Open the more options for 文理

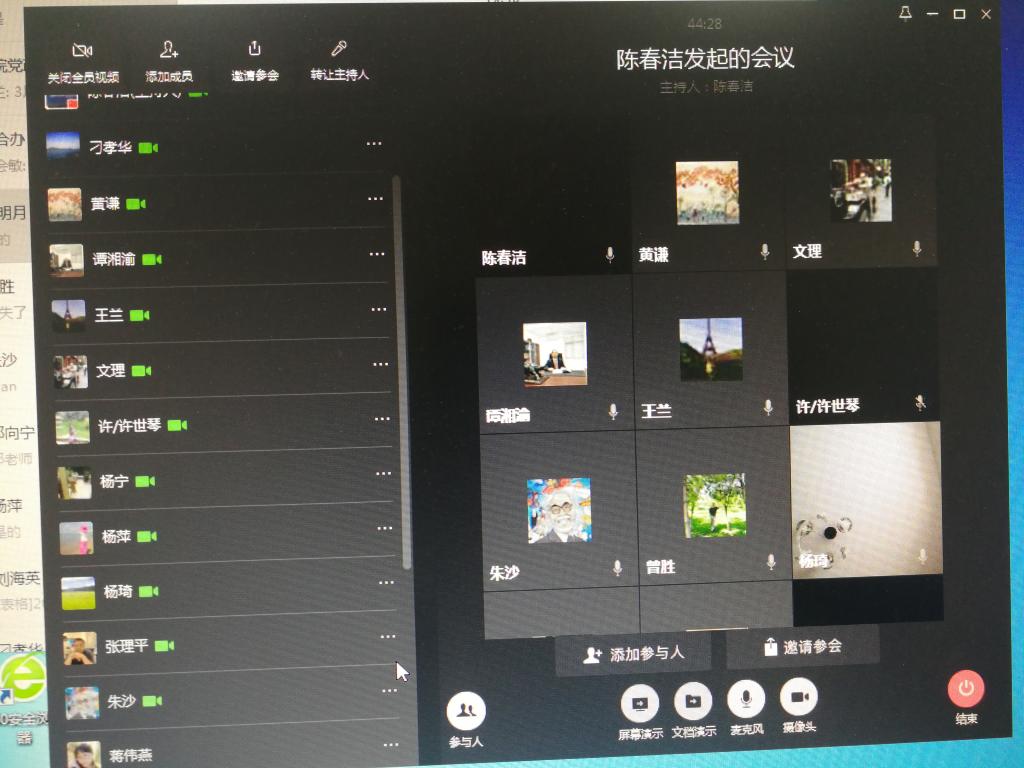point(380,365)
